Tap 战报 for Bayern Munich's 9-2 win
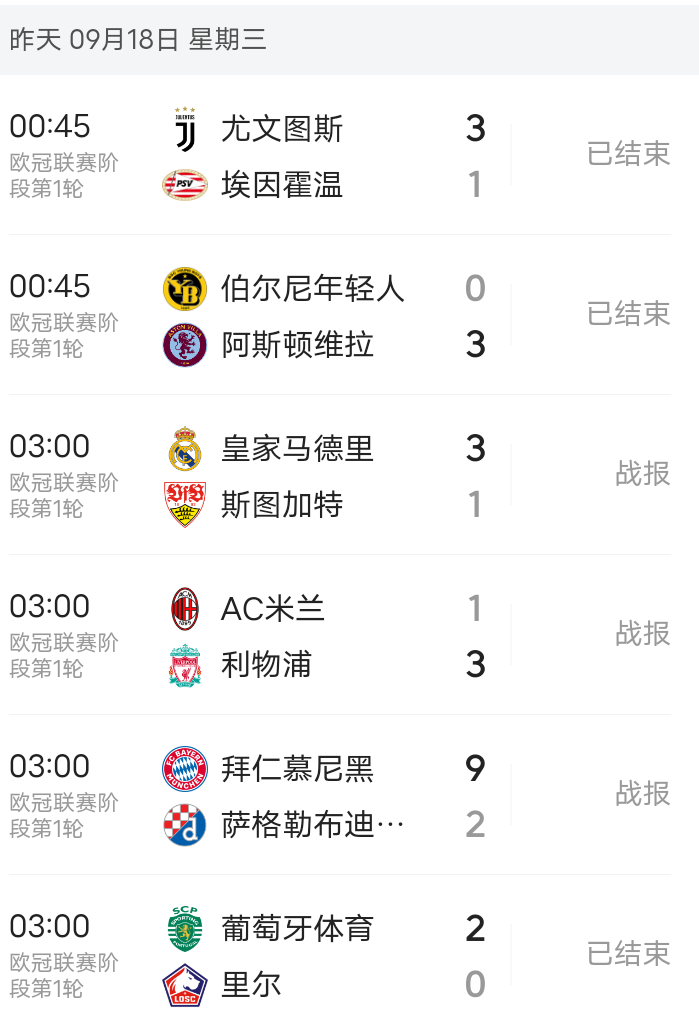699x1033 pixels. pos(642,794)
